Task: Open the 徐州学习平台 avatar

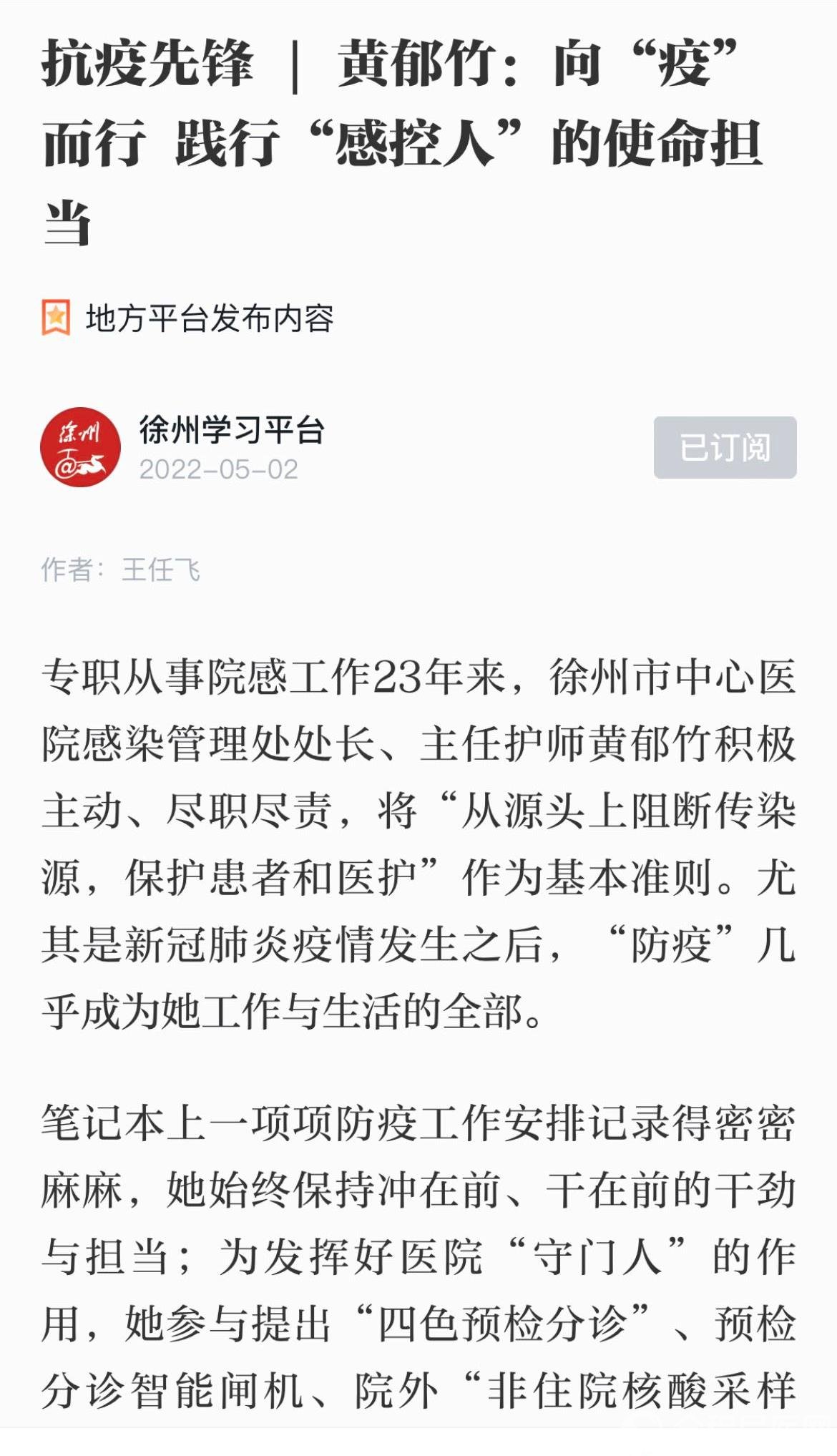Action: [80, 447]
